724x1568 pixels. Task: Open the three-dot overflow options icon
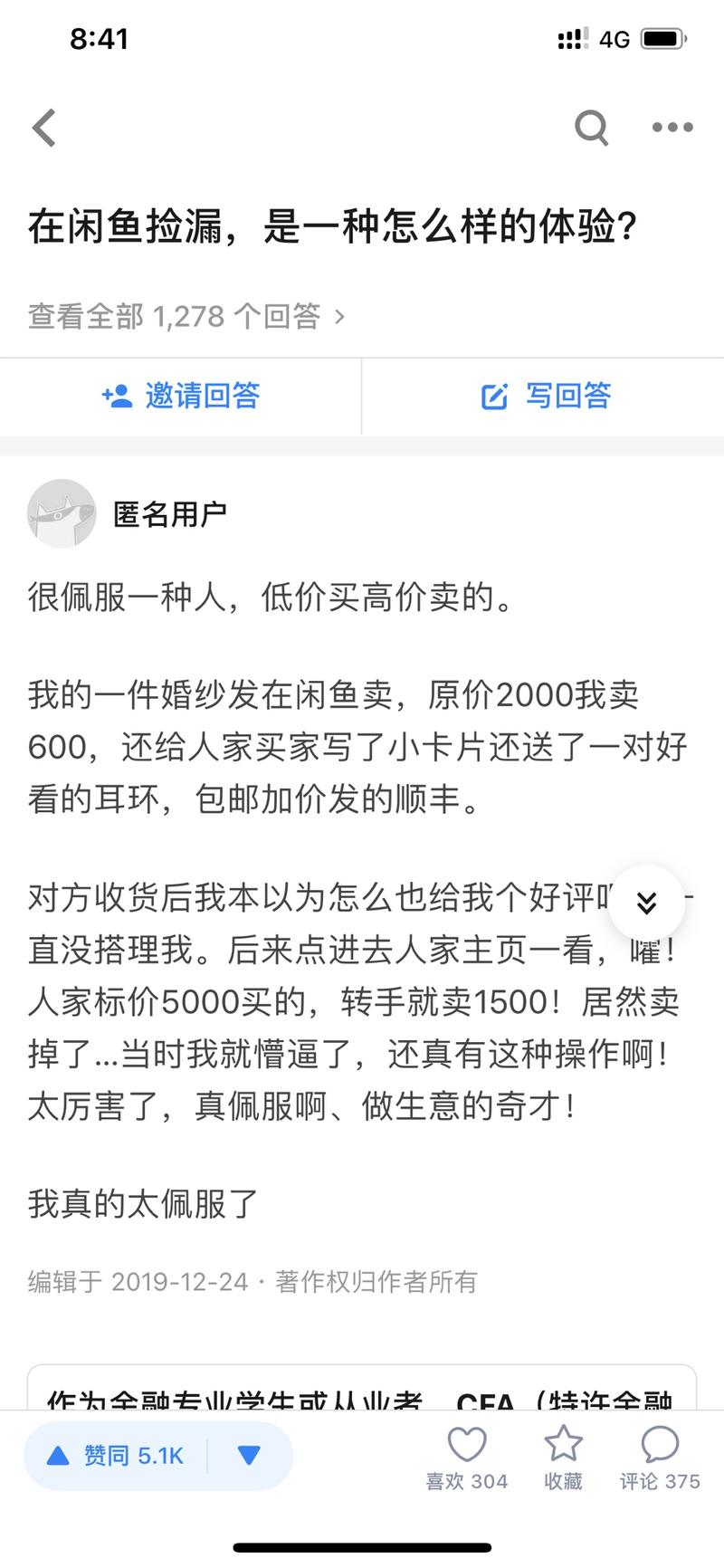(x=672, y=128)
